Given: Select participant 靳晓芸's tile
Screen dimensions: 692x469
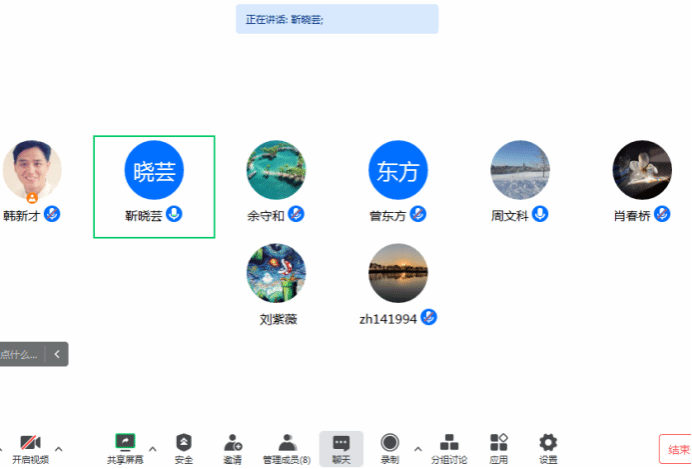Looking at the screenshot, I should [x=154, y=187].
